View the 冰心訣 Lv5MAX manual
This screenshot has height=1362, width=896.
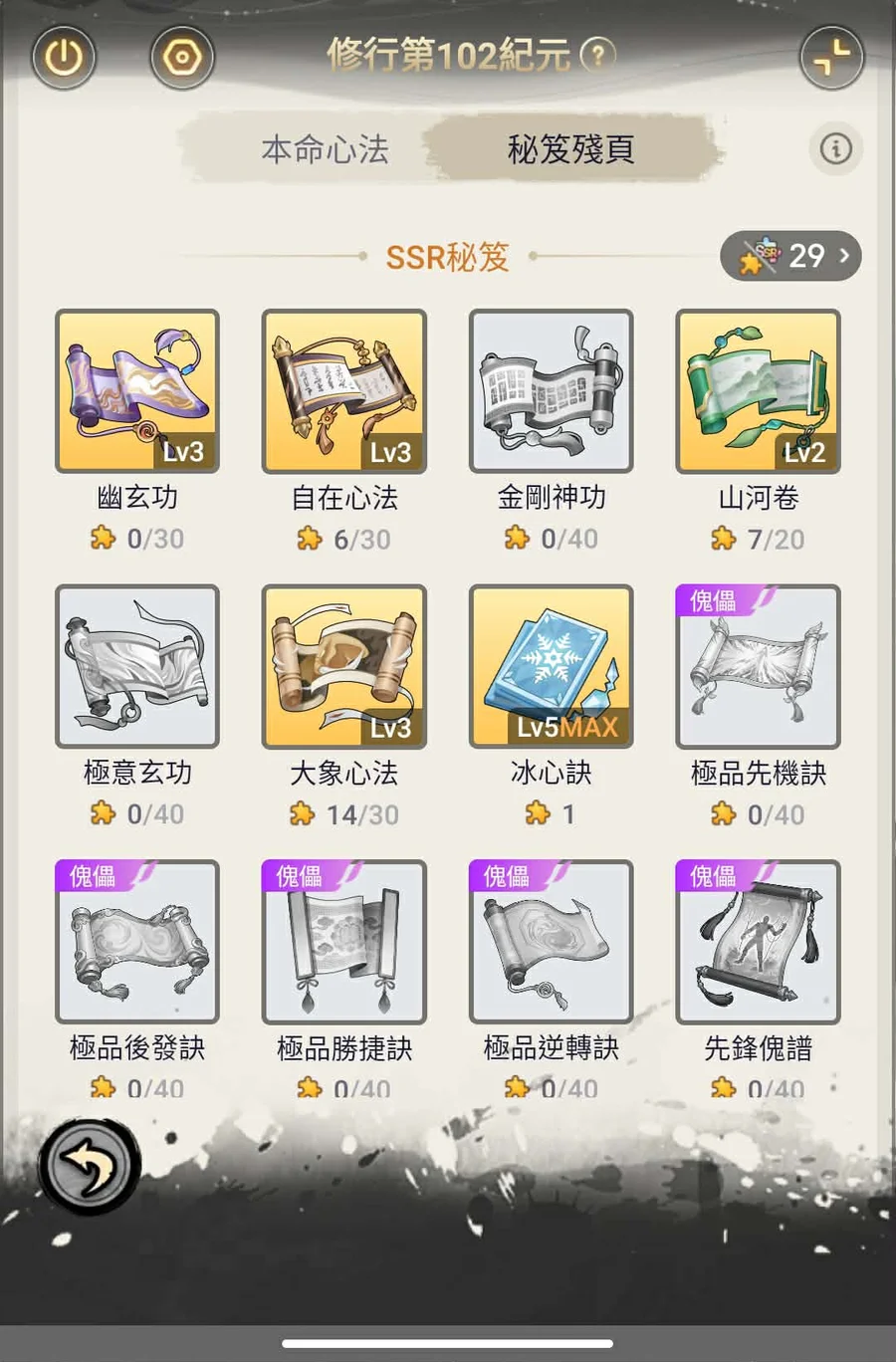552,666
